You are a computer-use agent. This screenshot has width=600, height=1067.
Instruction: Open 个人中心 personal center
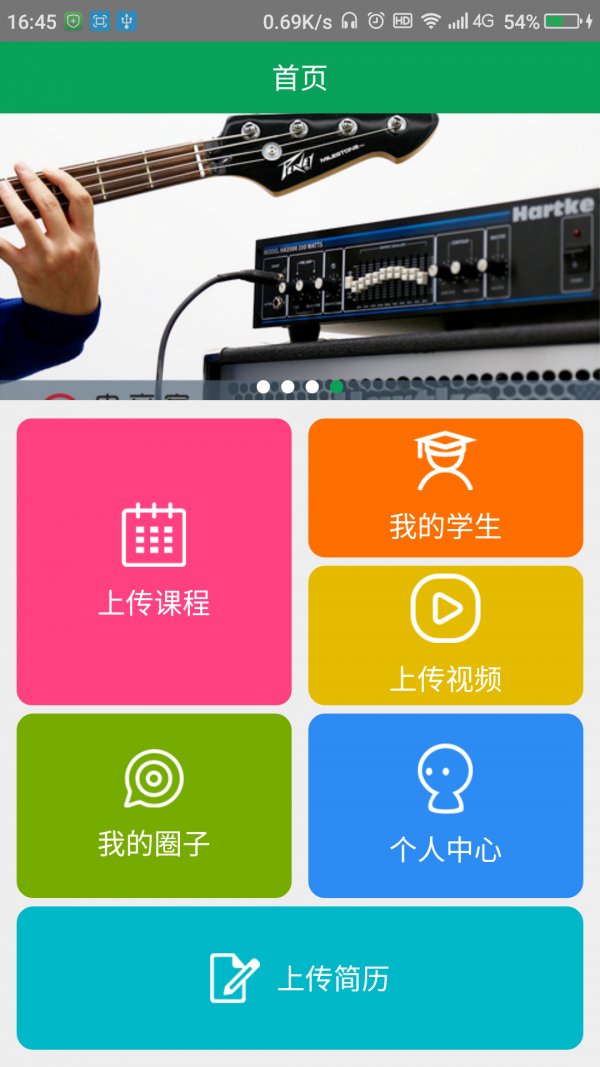pos(445,805)
